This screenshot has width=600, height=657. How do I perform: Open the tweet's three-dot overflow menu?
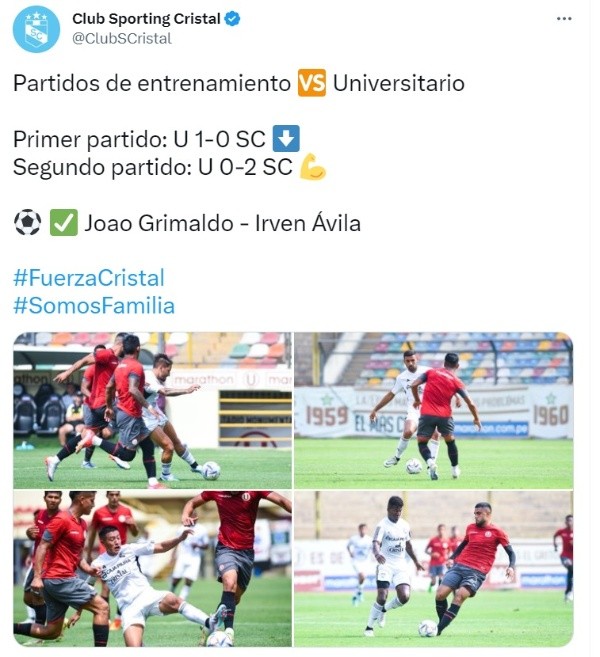(x=564, y=19)
